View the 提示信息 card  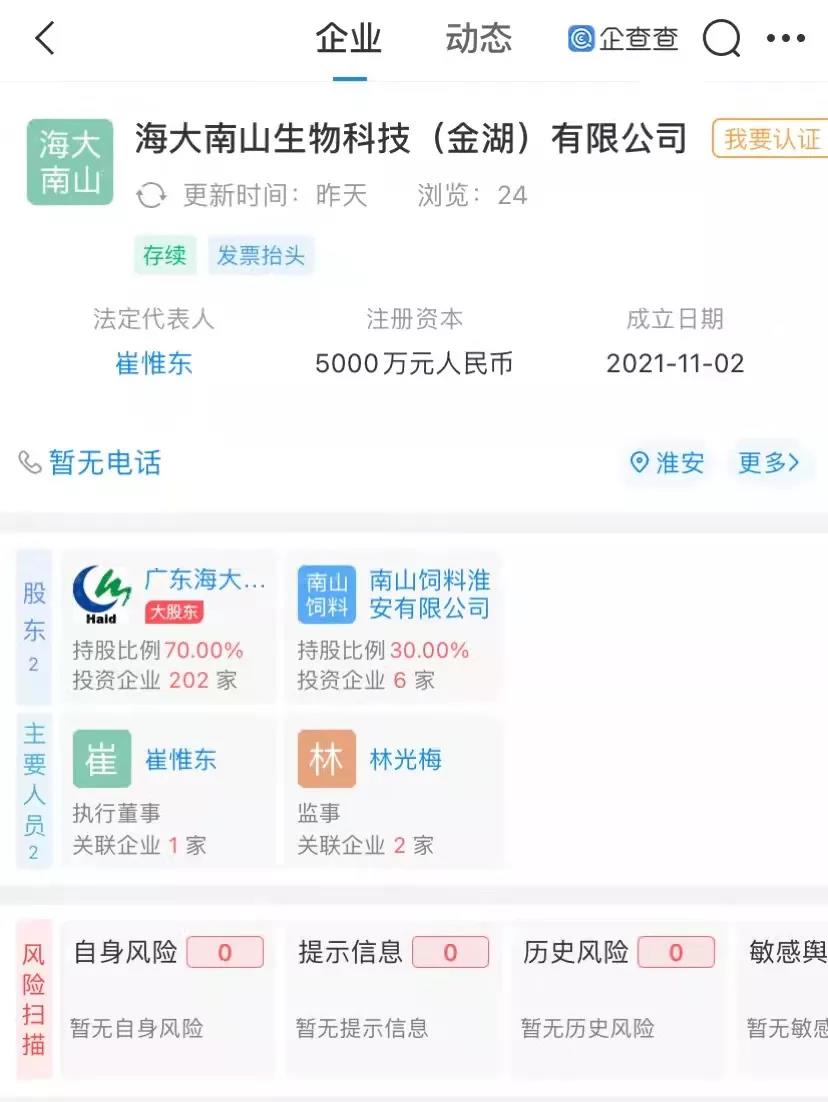(x=393, y=989)
